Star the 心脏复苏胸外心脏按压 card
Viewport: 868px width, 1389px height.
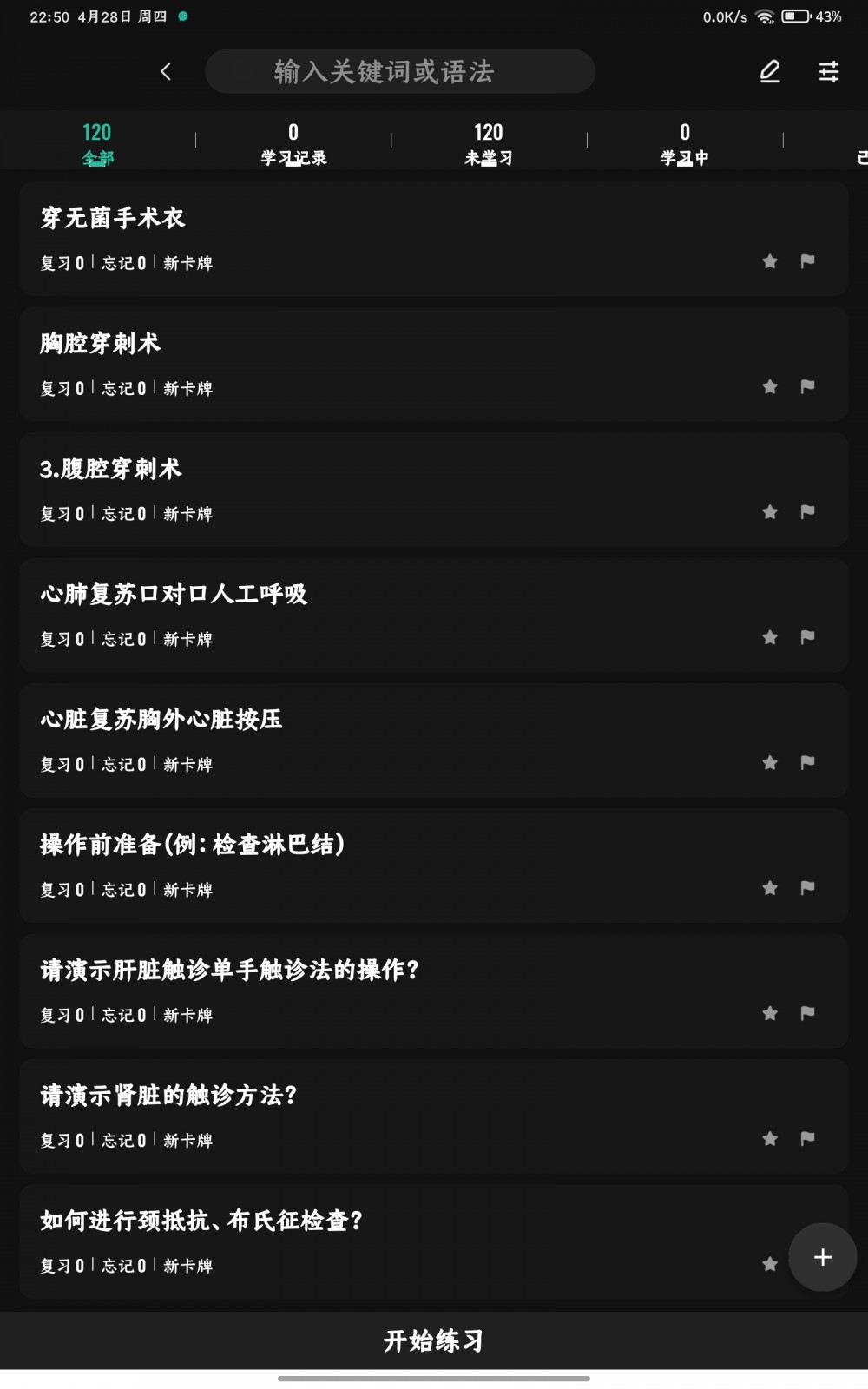click(x=770, y=762)
